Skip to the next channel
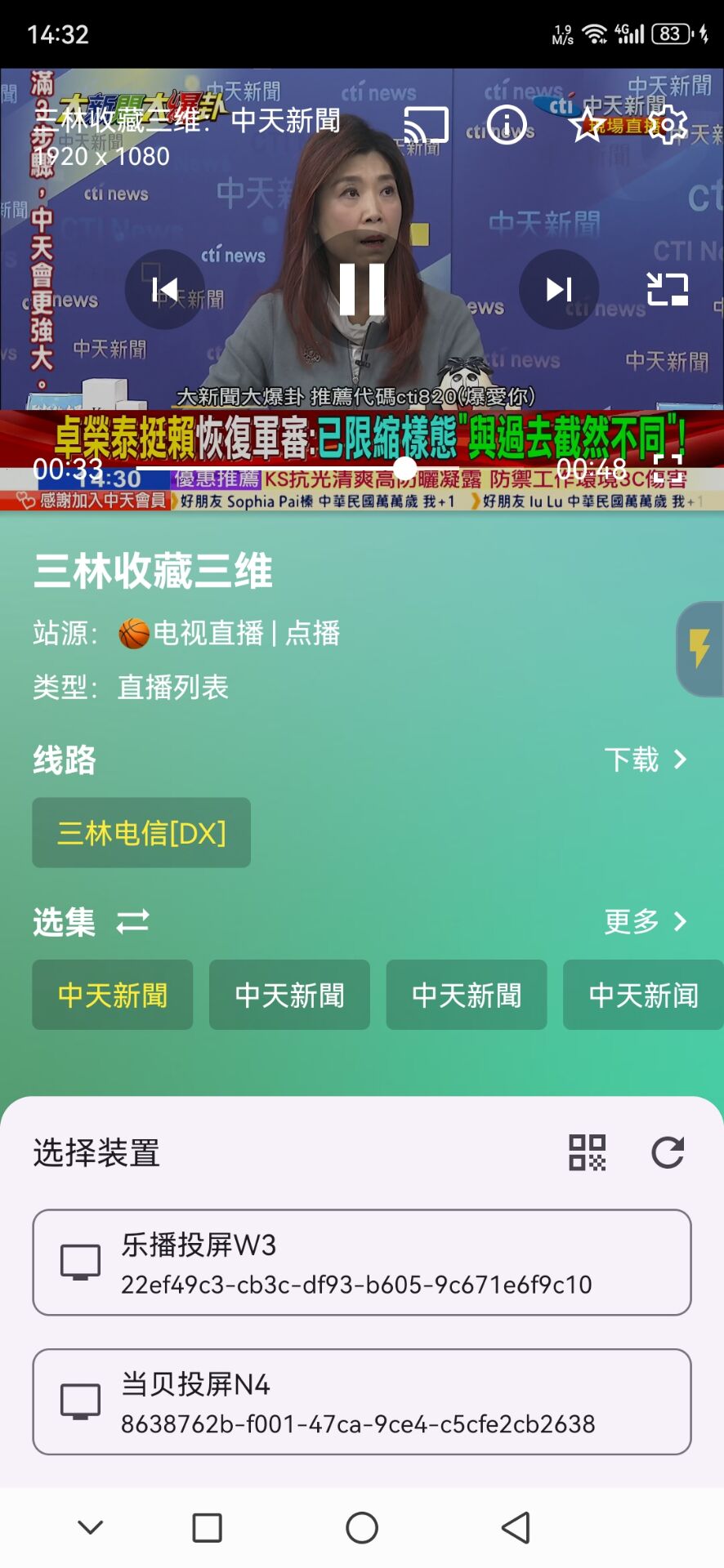The image size is (724, 1568). (559, 289)
